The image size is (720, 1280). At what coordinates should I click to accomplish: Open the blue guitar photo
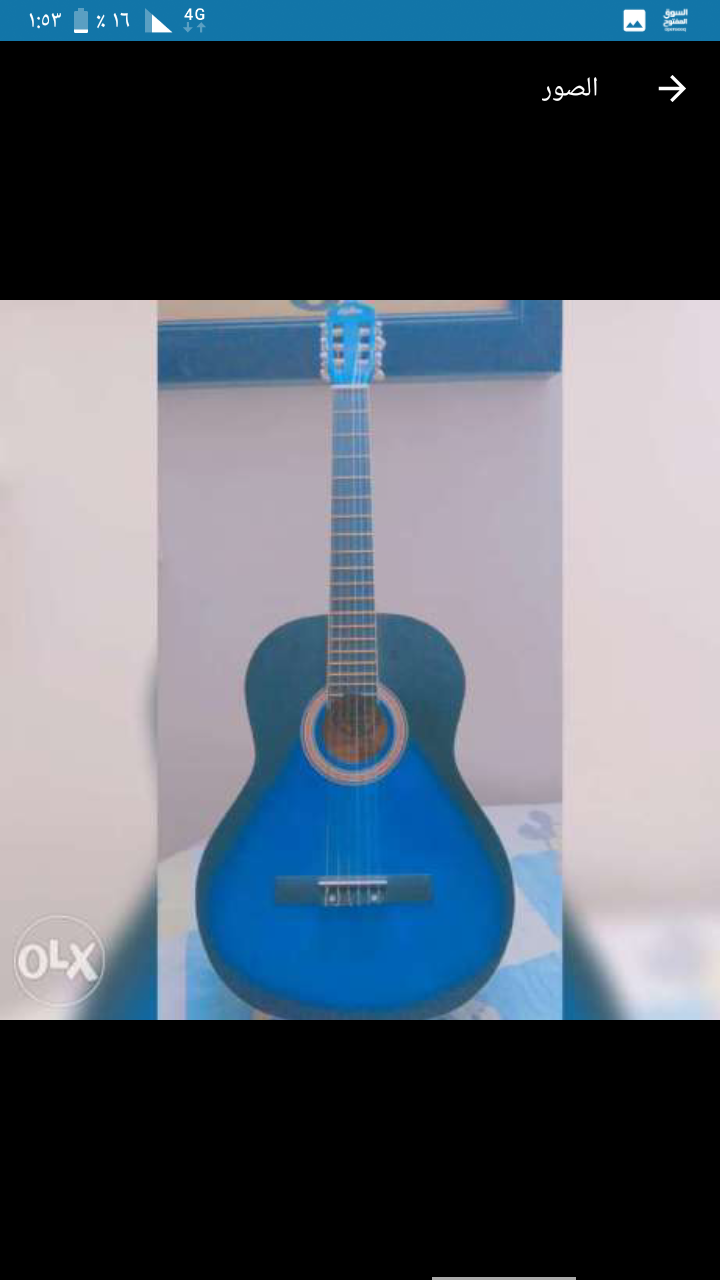(360, 660)
